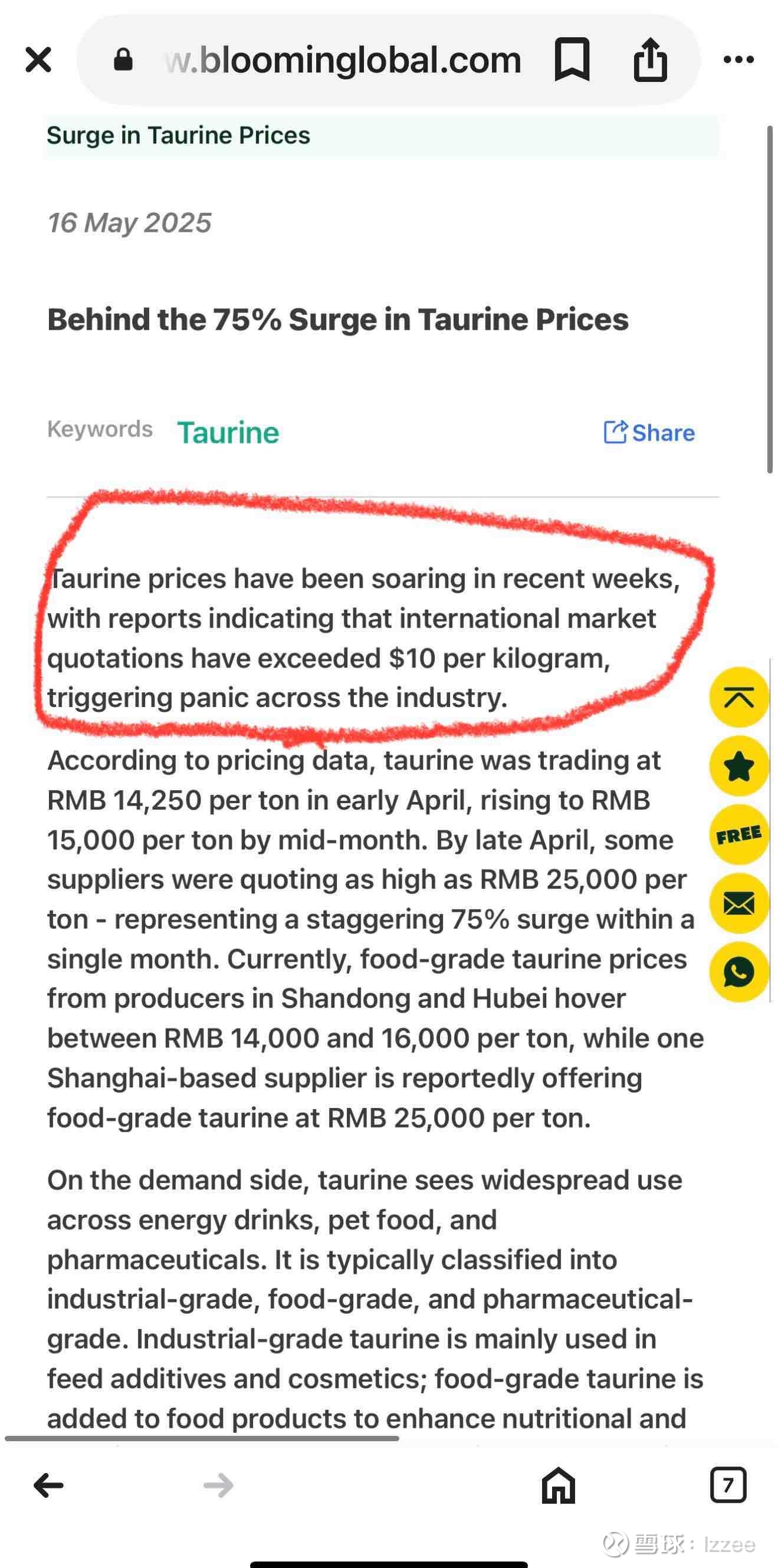Close the page with the X button

(x=38, y=59)
